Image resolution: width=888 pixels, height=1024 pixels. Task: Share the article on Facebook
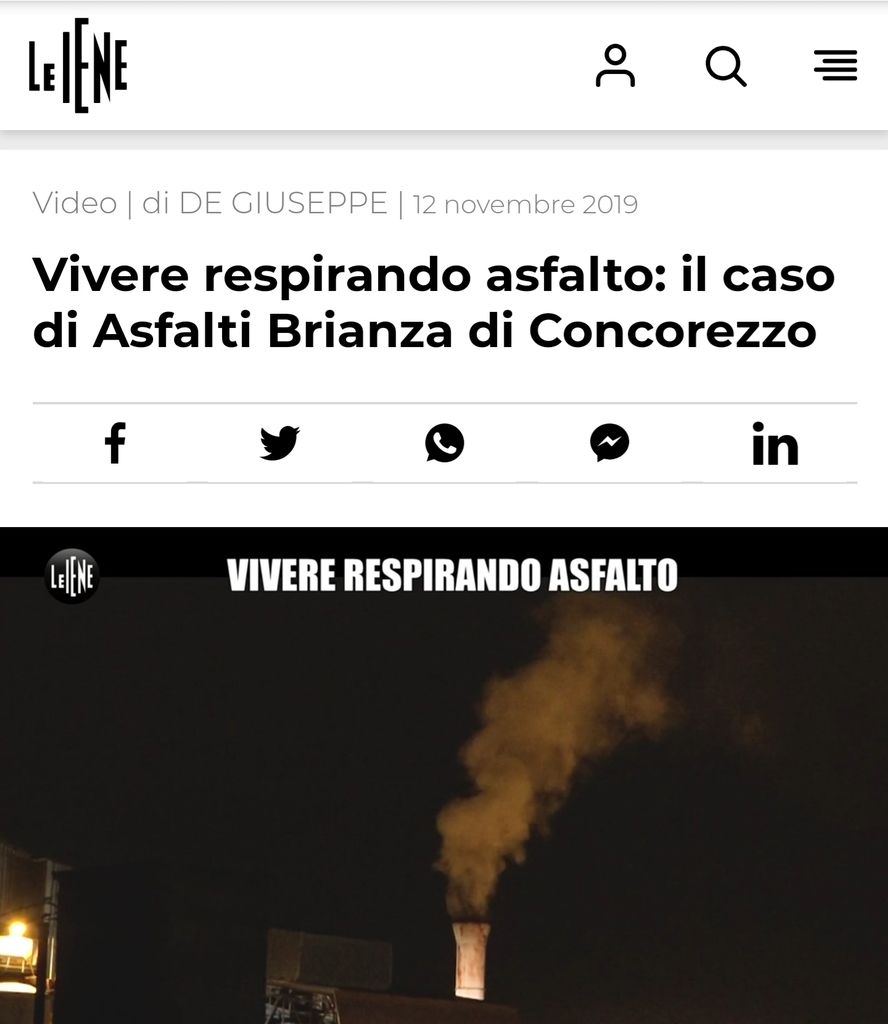point(115,443)
